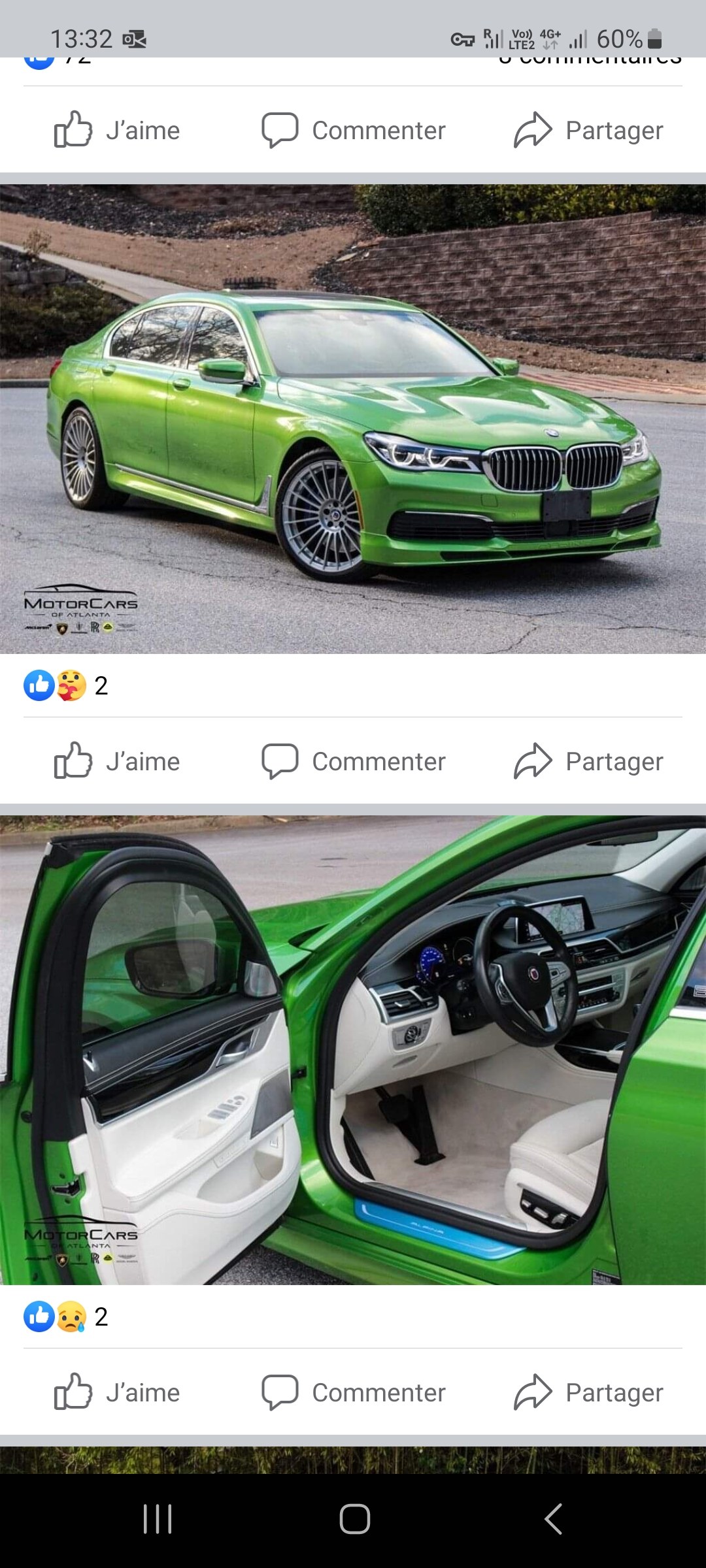Viewport: 706px width, 1568px height.
Task: Tap Partager on the topmost post
Action: pos(588,130)
